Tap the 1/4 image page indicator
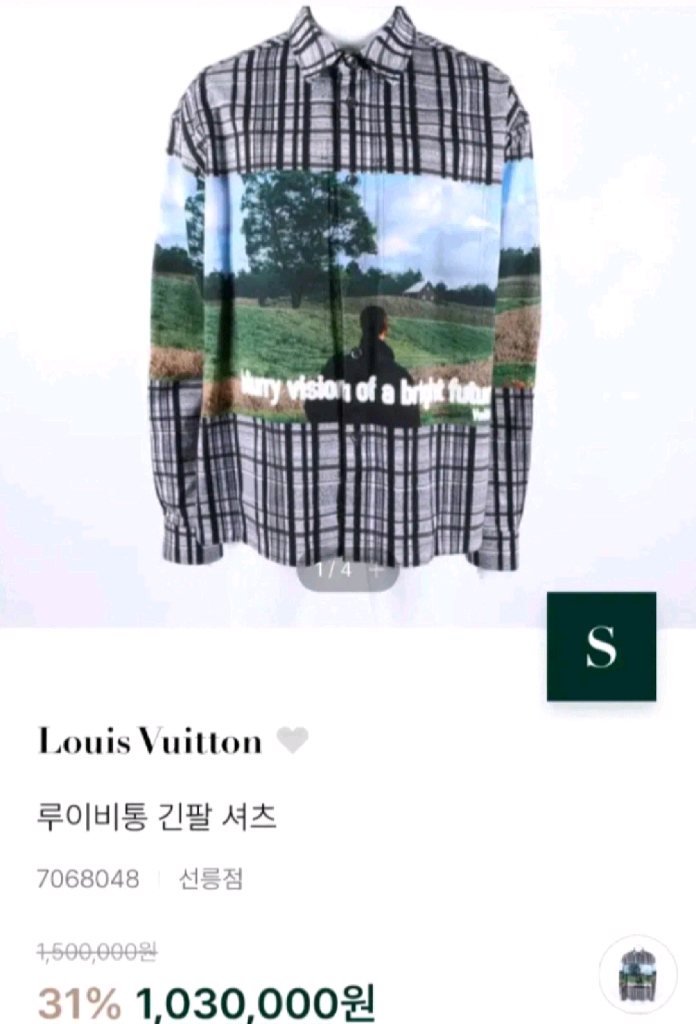The image size is (696, 1024). [348, 570]
